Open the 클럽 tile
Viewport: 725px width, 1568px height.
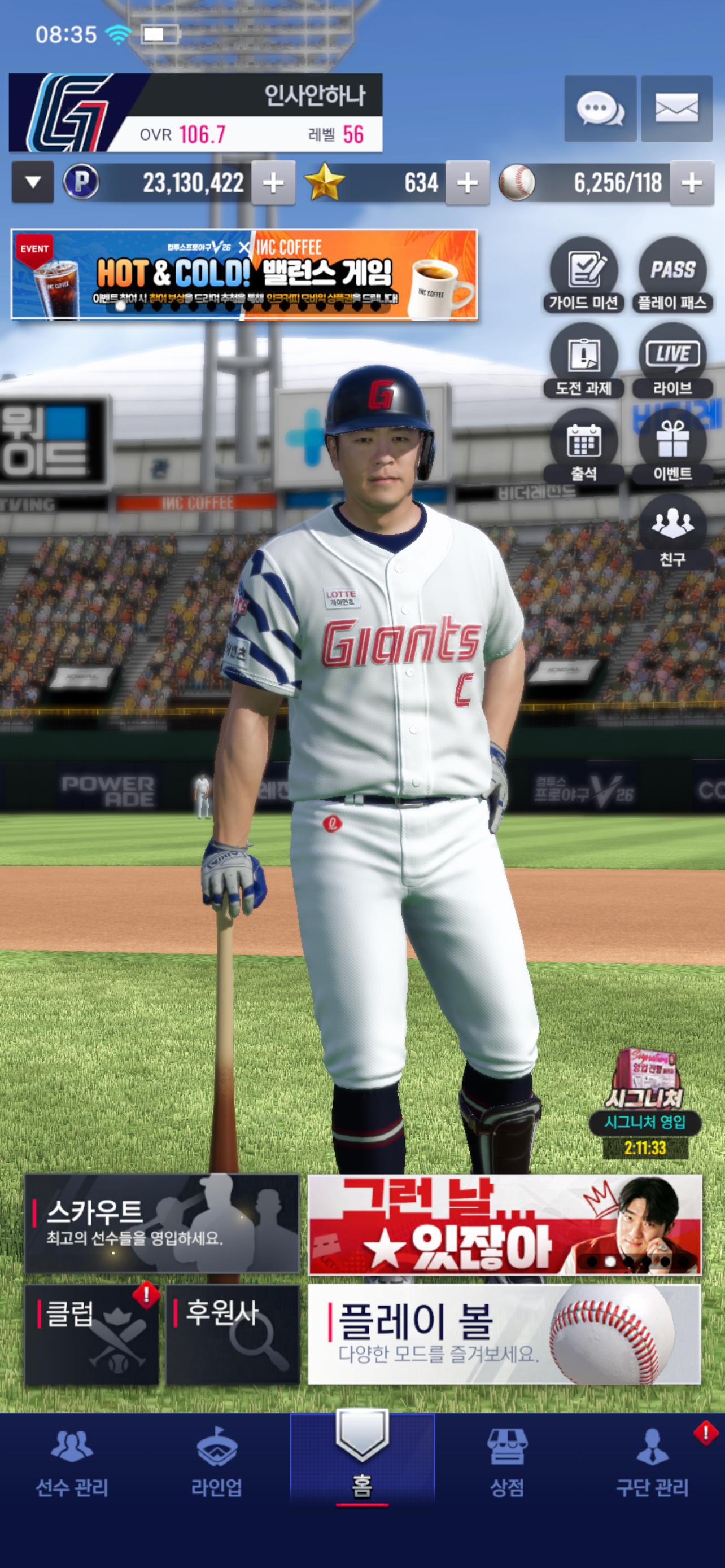tap(91, 1334)
